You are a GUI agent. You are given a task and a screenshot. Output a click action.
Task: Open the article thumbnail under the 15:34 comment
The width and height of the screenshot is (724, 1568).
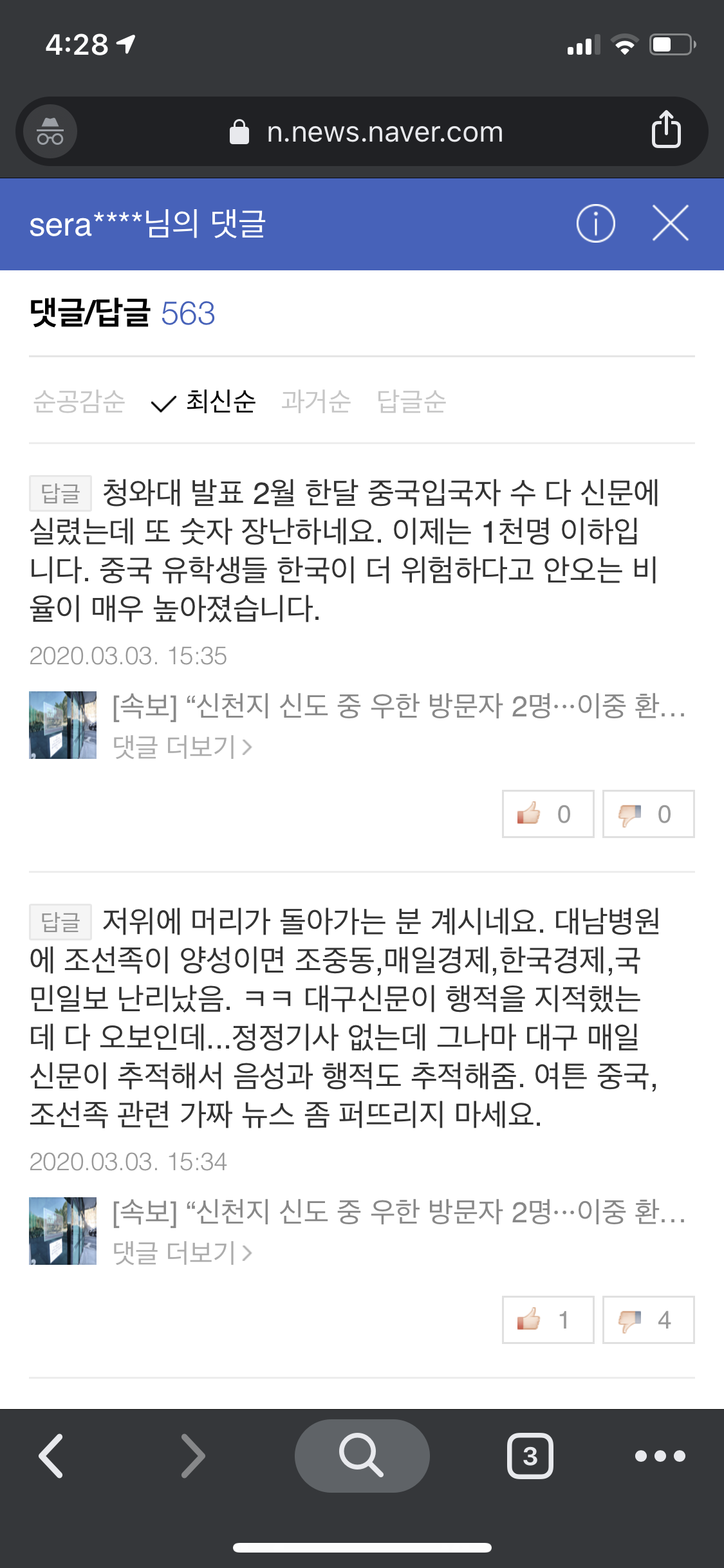(62, 1231)
